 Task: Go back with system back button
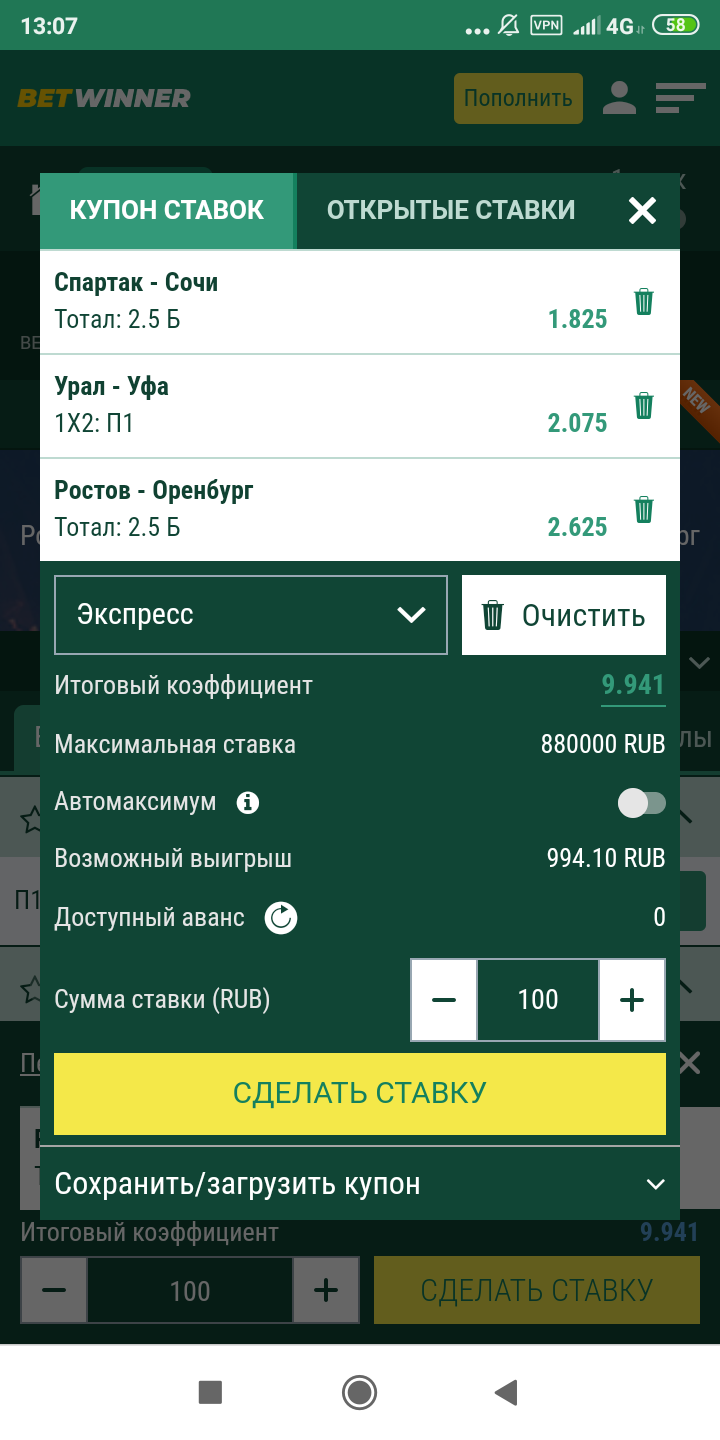pos(507,1392)
